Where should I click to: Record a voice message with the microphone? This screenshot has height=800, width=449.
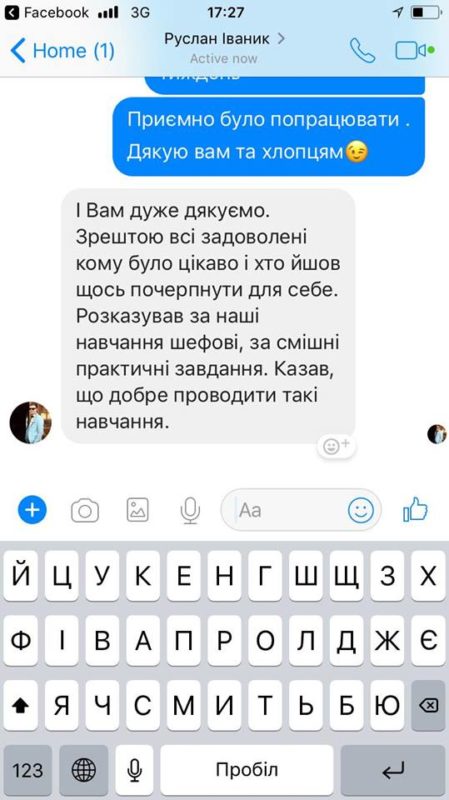(x=190, y=510)
